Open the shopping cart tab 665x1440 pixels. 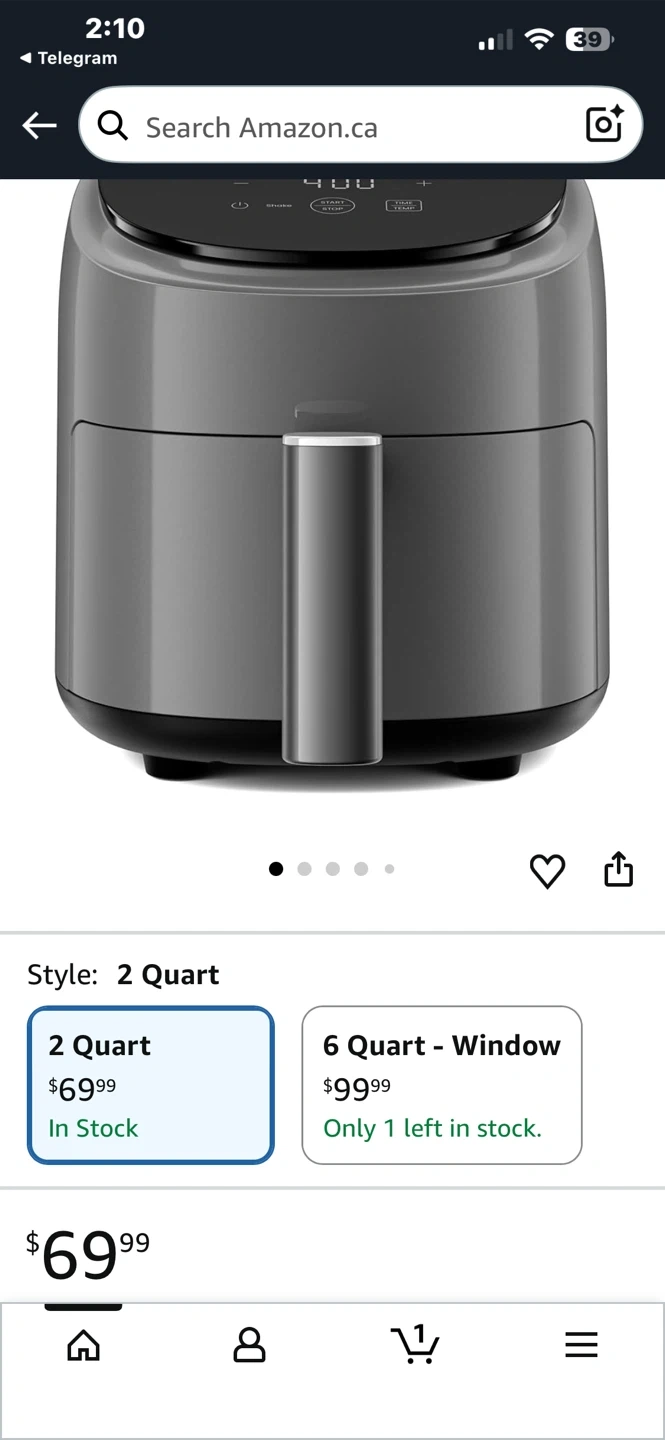(415, 1345)
